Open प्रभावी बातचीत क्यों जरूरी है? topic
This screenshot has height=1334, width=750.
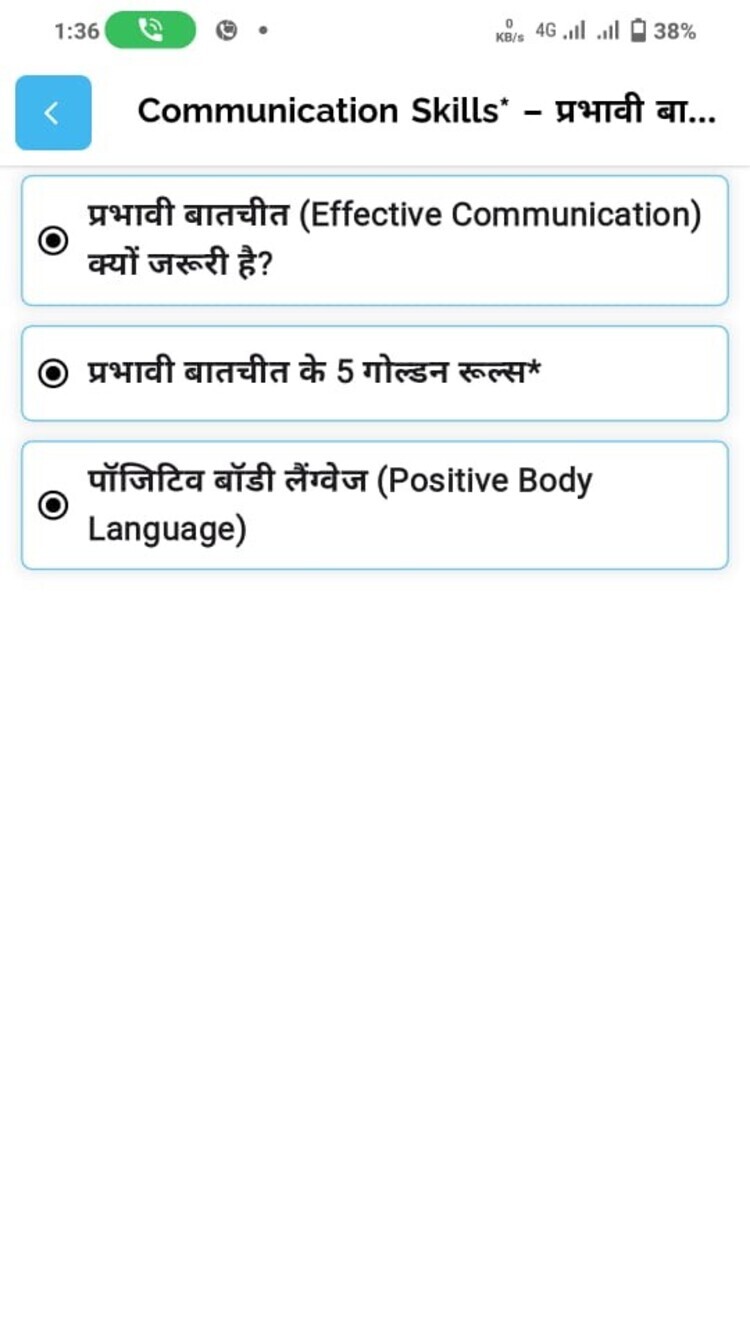374,240
